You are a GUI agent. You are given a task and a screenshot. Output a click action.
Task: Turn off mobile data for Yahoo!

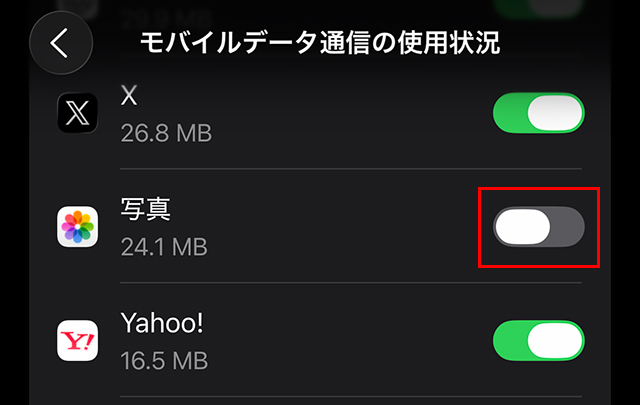[538, 341]
